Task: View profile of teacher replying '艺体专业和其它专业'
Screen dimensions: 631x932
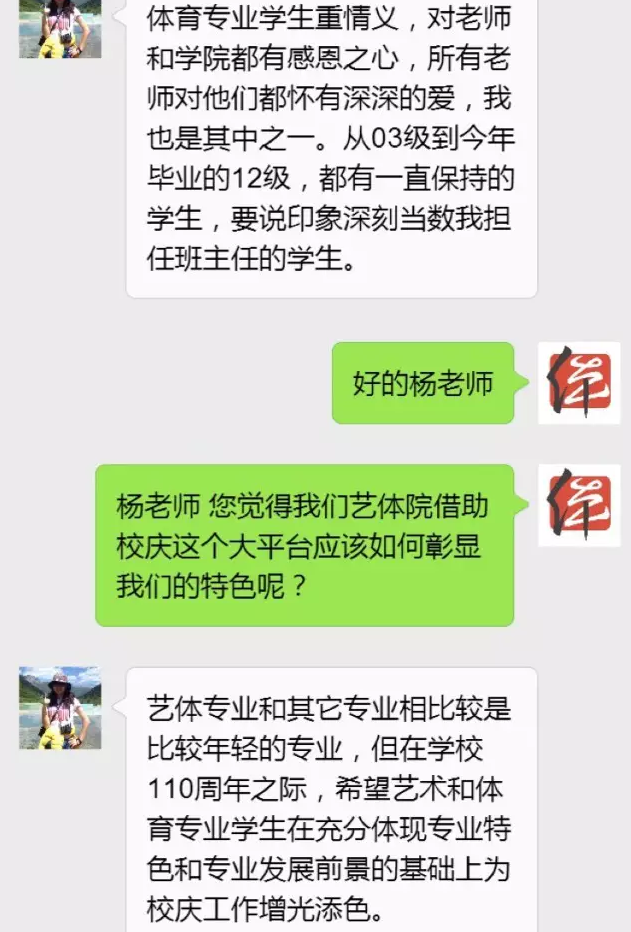Action: tap(60, 708)
